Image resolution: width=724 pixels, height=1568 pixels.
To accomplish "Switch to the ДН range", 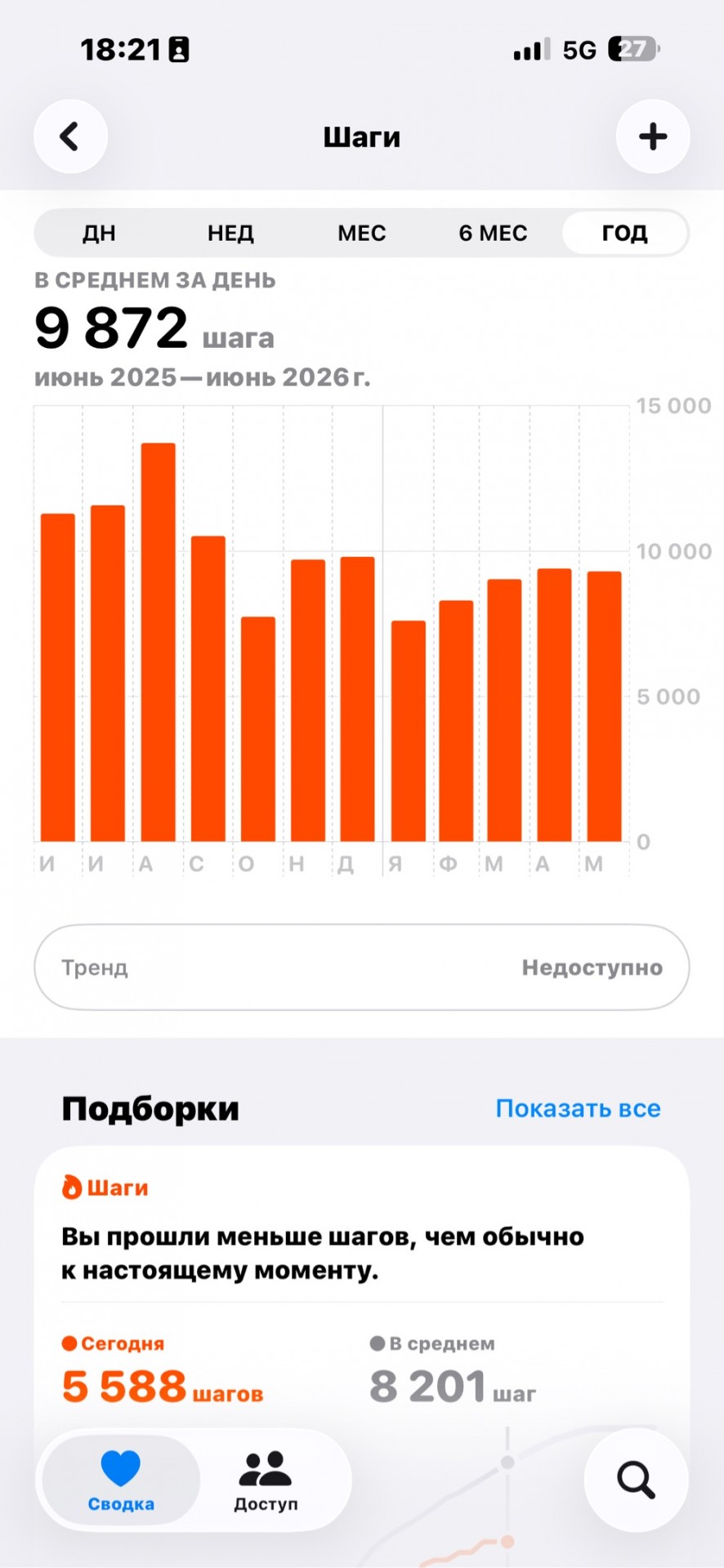I will [x=99, y=233].
